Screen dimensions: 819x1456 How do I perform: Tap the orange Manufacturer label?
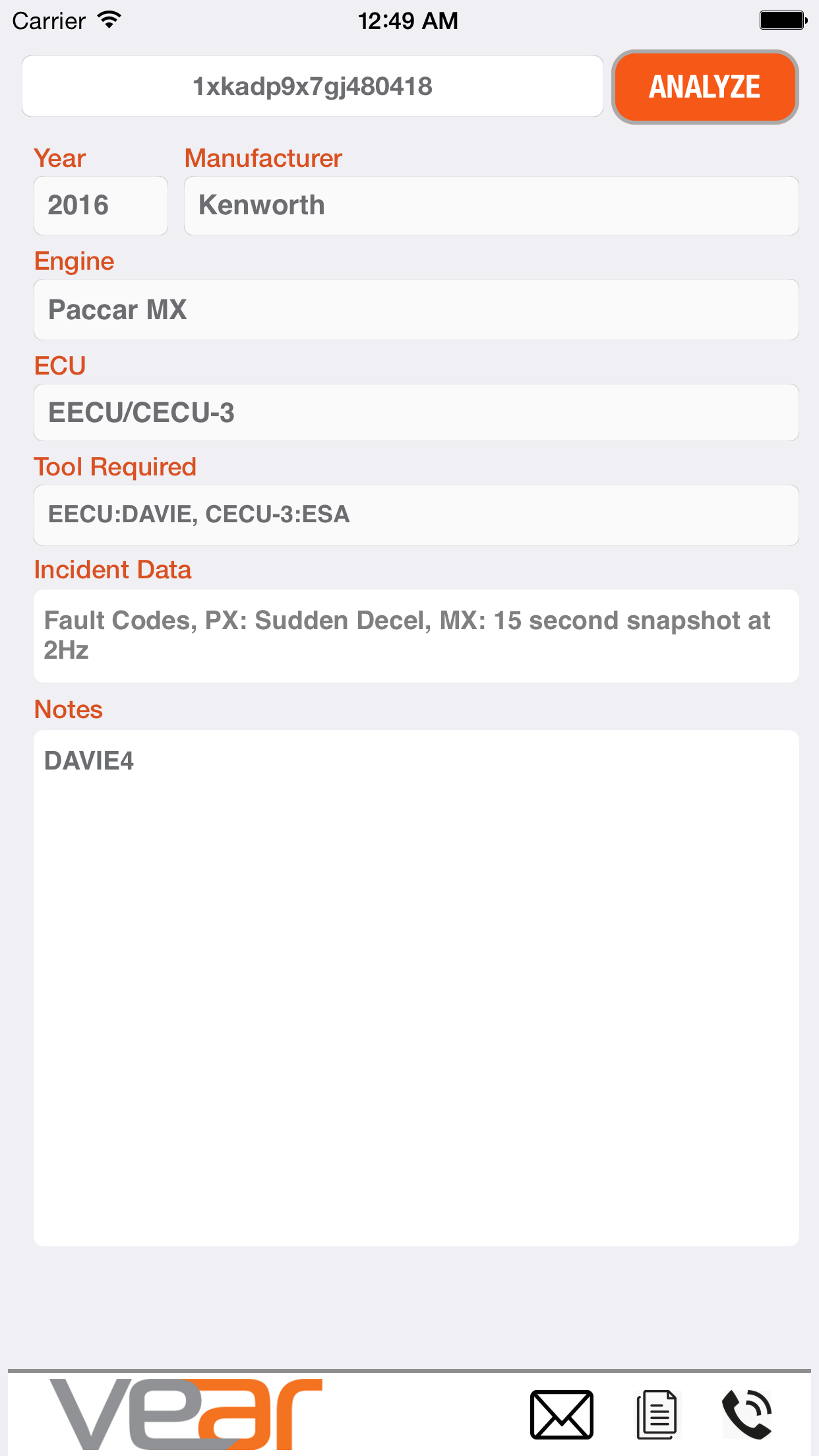point(262,158)
